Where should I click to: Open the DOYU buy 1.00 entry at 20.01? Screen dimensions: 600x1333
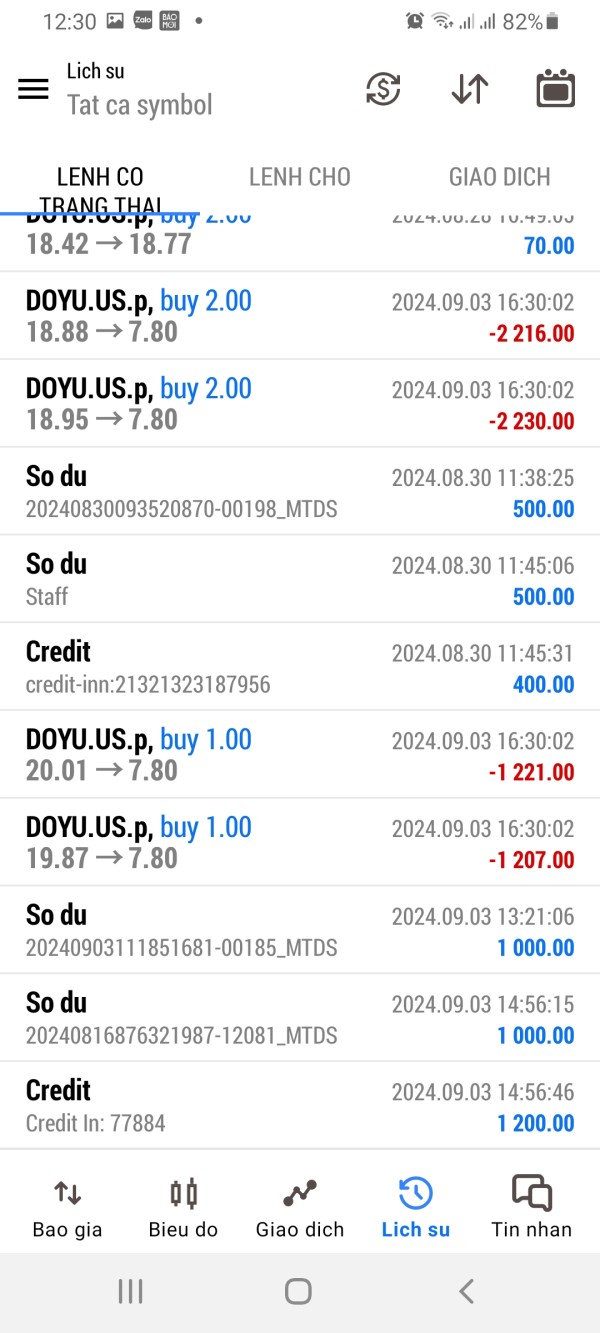click(x=300, y=755)
